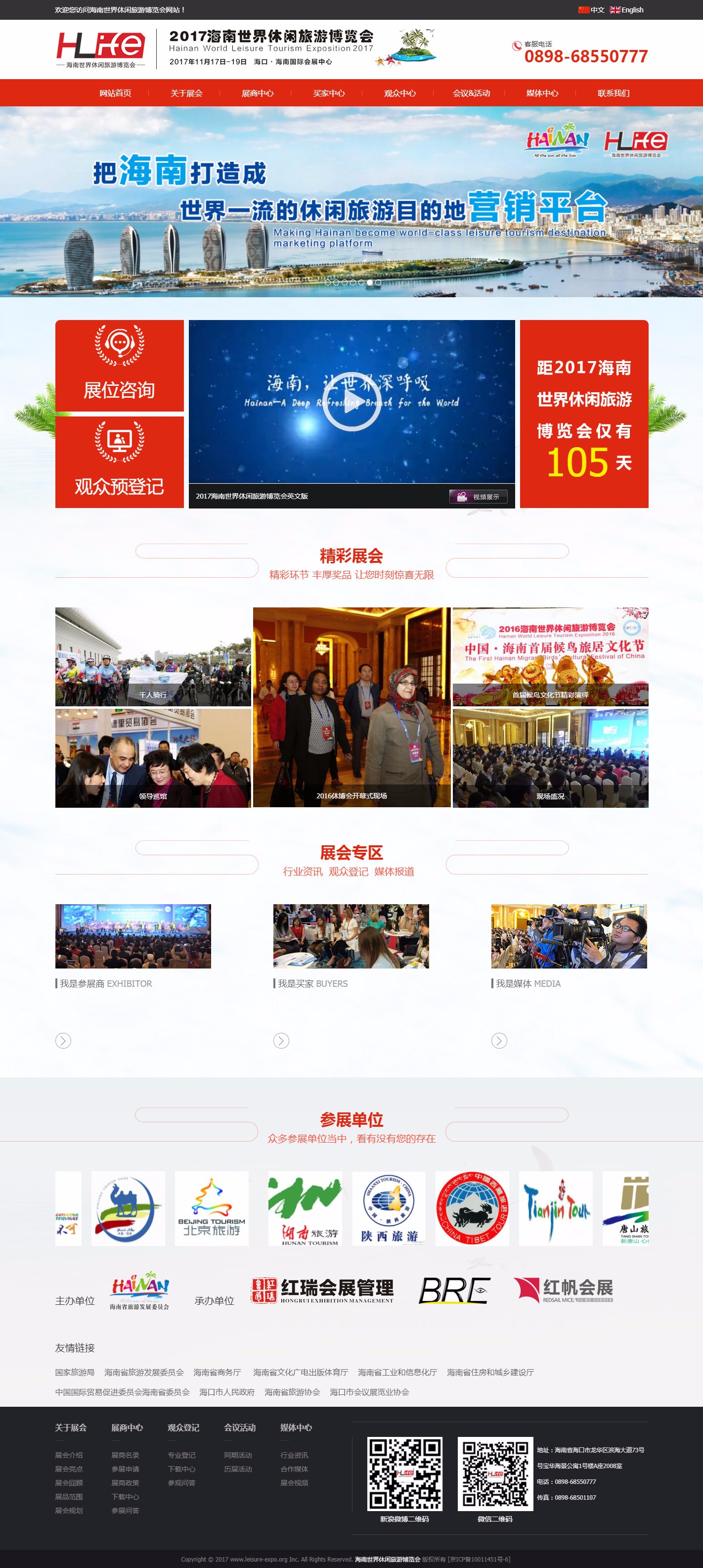This screenshot has height=1568, width=703.
Task: Select 观众中心 in the navigation bar
Action: tap(399, 93)
